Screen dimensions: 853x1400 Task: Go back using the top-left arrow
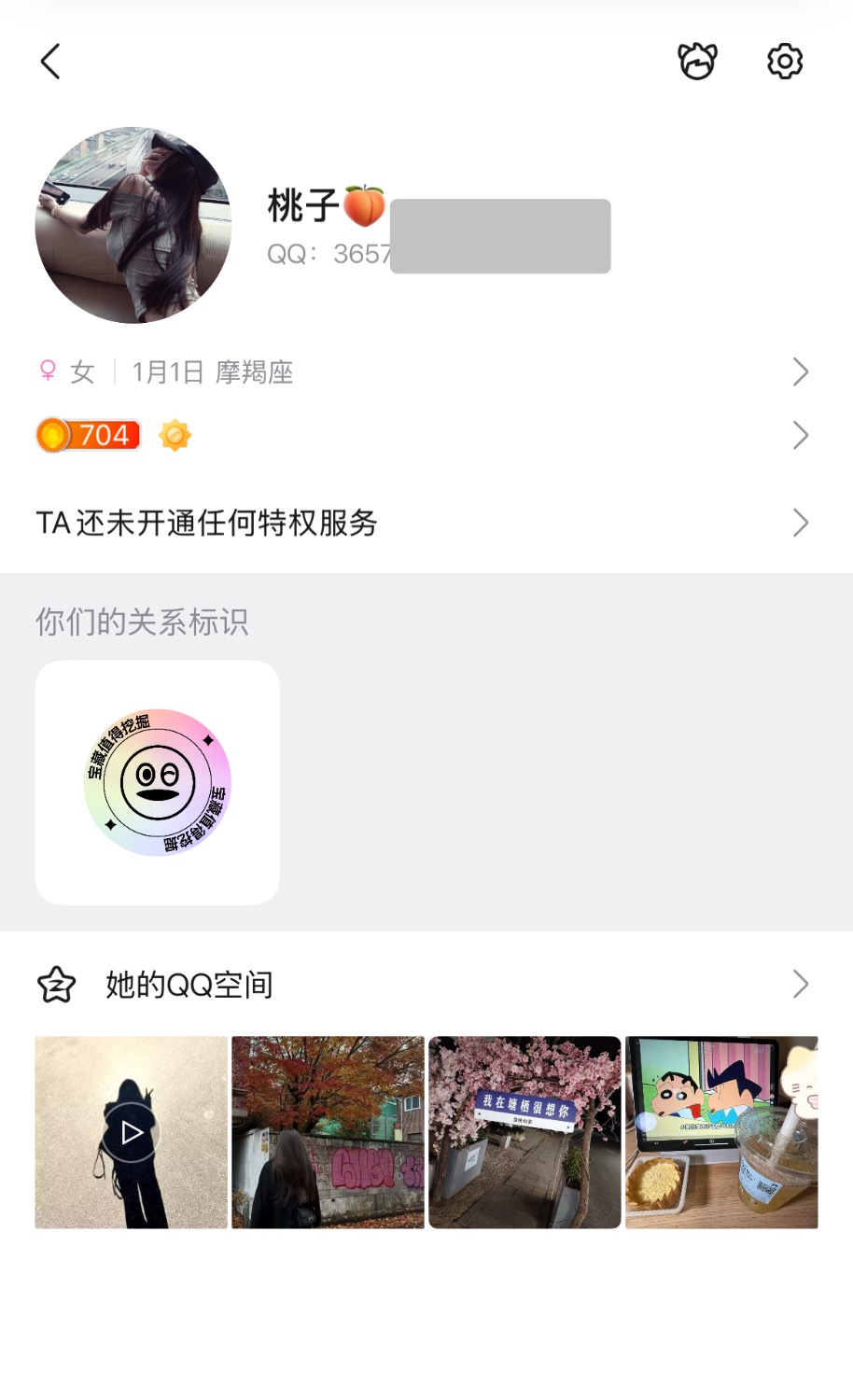50,62
